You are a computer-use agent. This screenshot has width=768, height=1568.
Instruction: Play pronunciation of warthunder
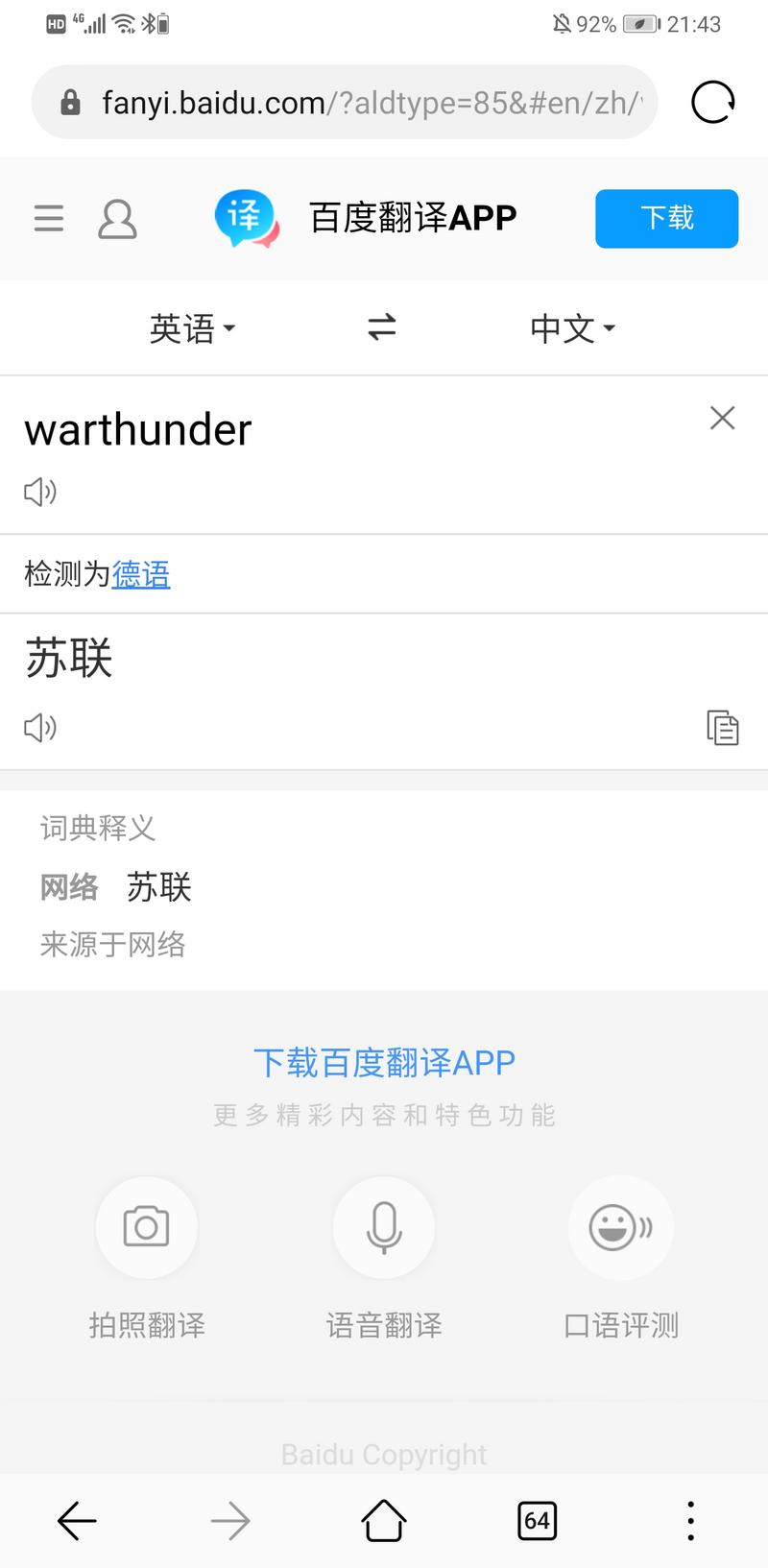[x=40, y=492]
